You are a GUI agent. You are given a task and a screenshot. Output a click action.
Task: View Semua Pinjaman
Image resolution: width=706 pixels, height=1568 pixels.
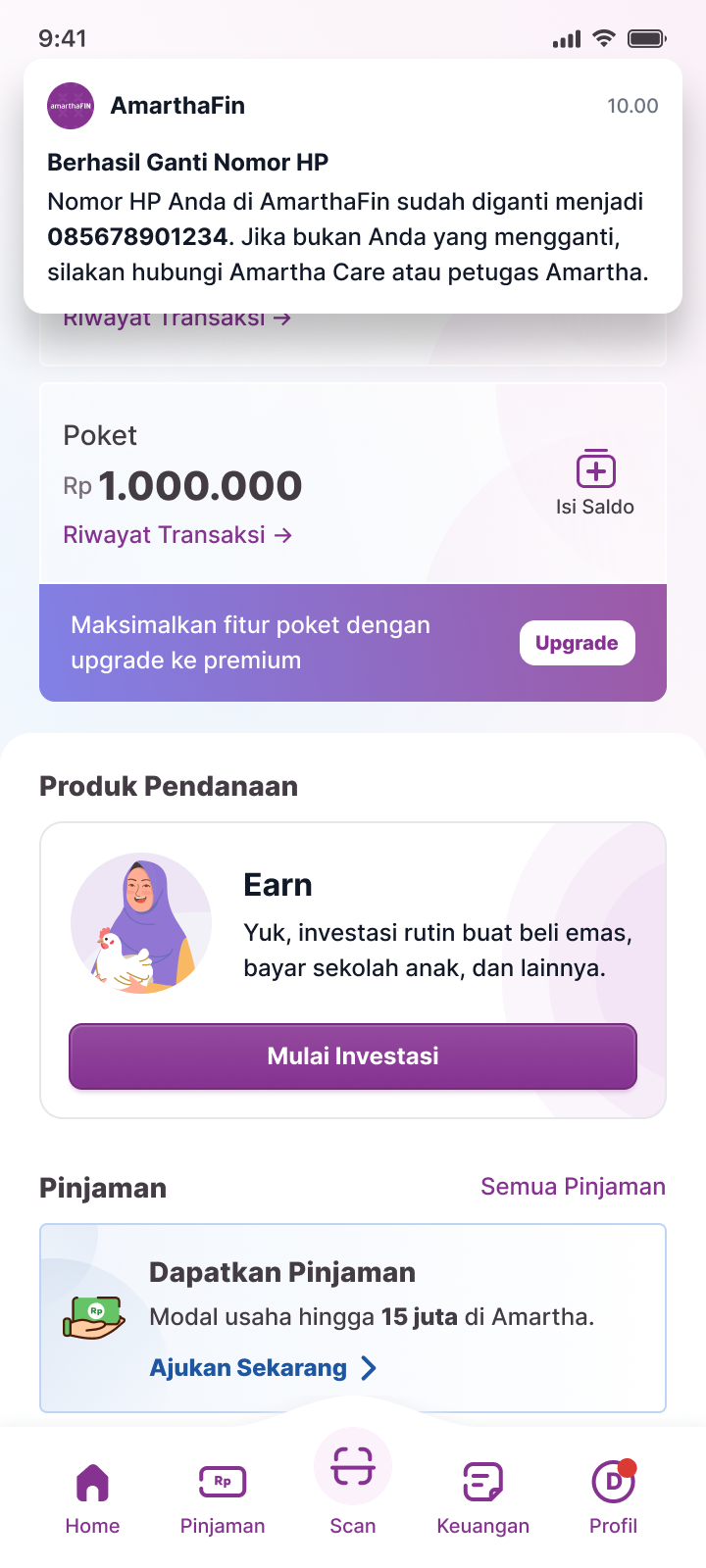[573, 1187]
